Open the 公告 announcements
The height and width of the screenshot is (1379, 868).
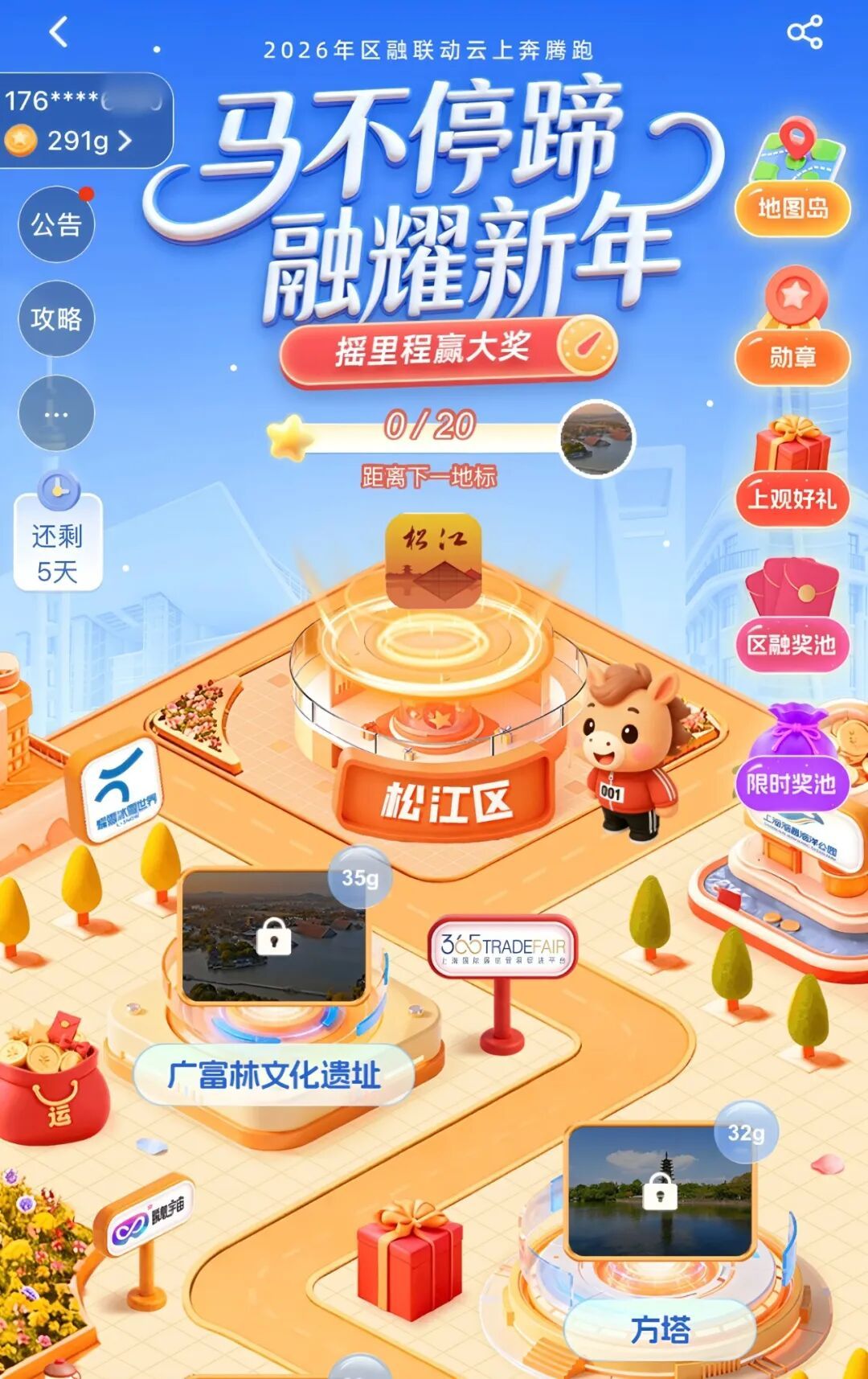pyautogui.click(x=56, y=224)
